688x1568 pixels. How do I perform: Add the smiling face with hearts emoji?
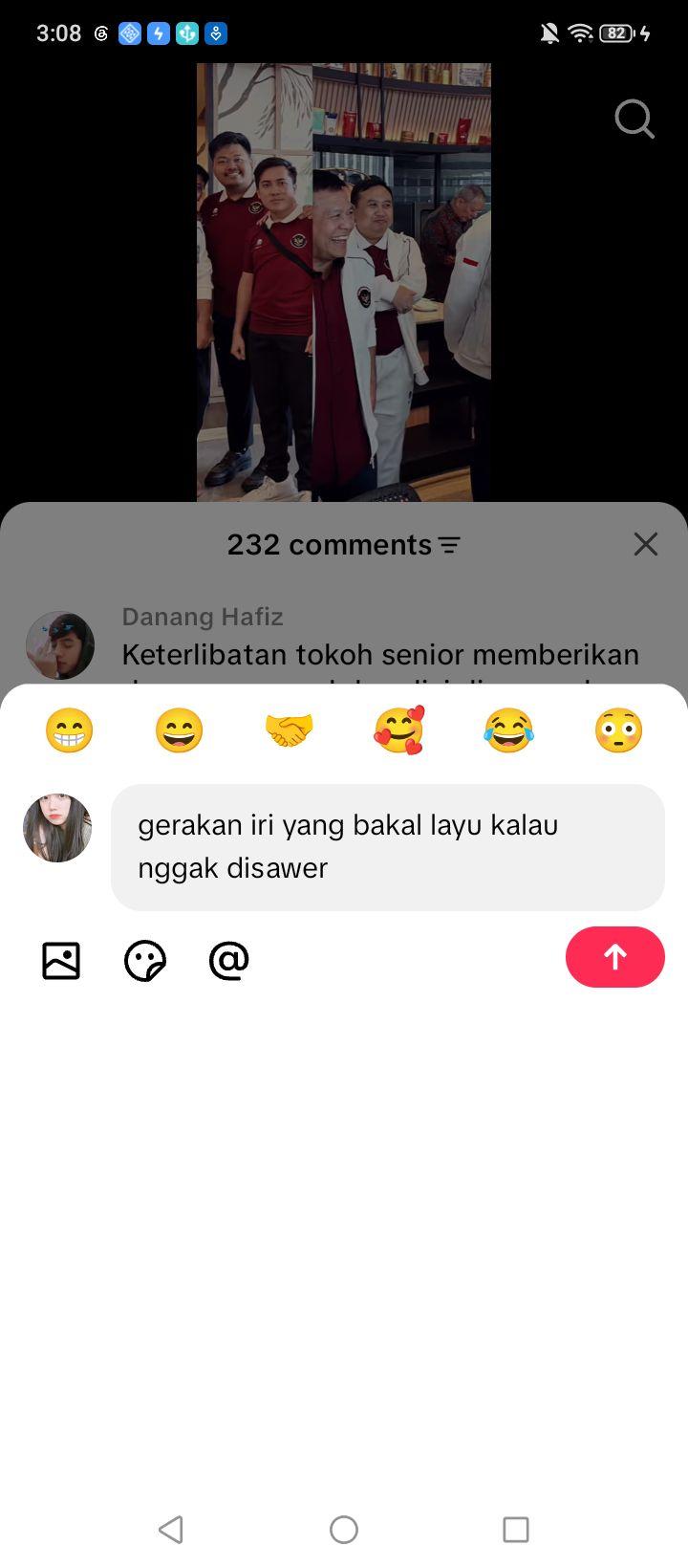[398, 731]
